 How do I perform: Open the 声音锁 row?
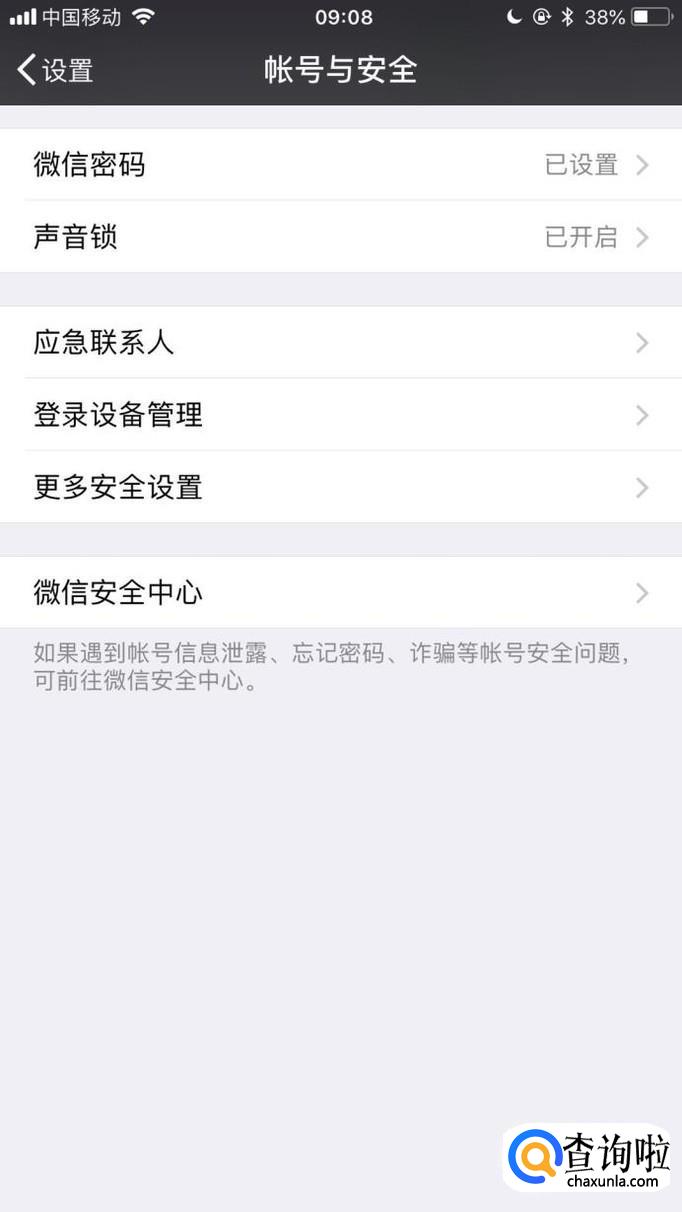click(x=340, y=237)
